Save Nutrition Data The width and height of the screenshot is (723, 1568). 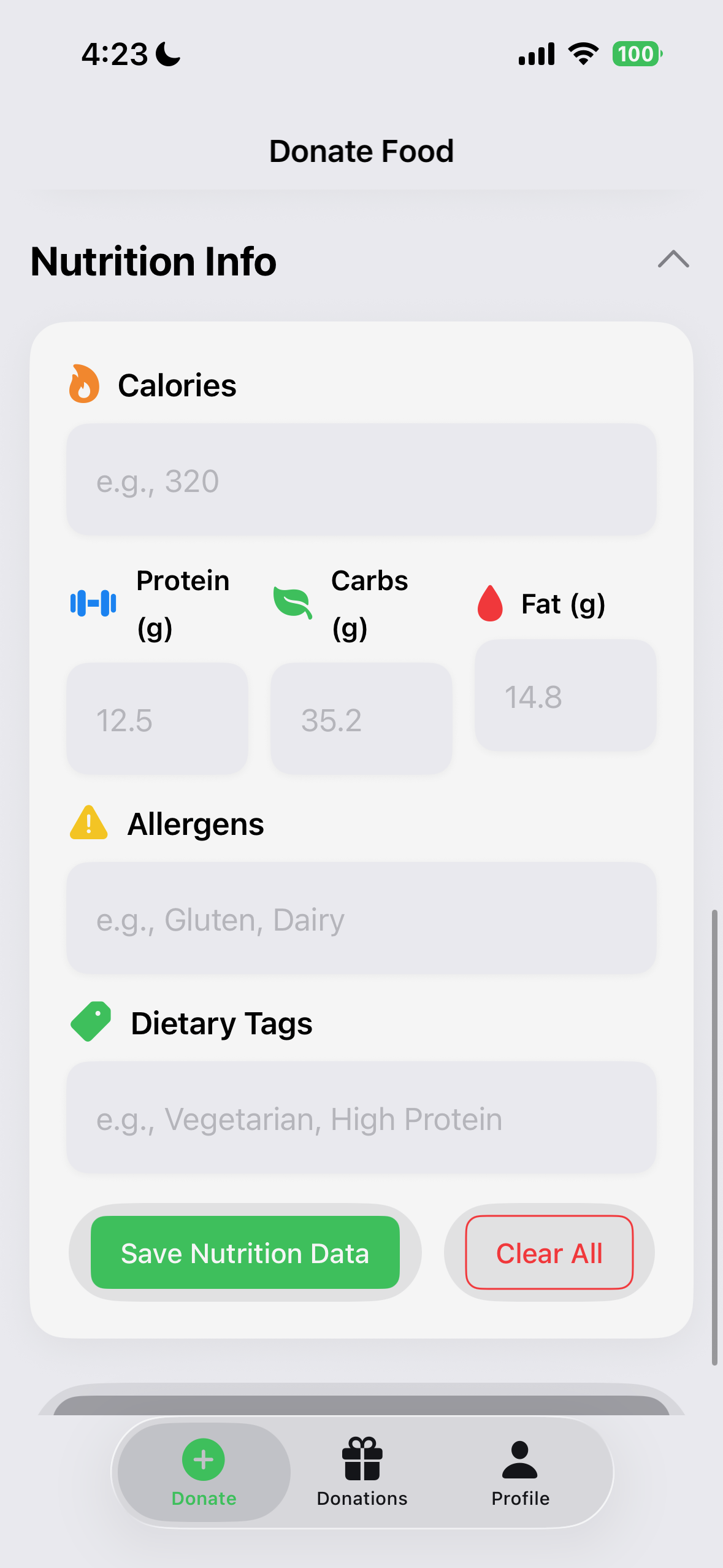[x=245, y=1253]
